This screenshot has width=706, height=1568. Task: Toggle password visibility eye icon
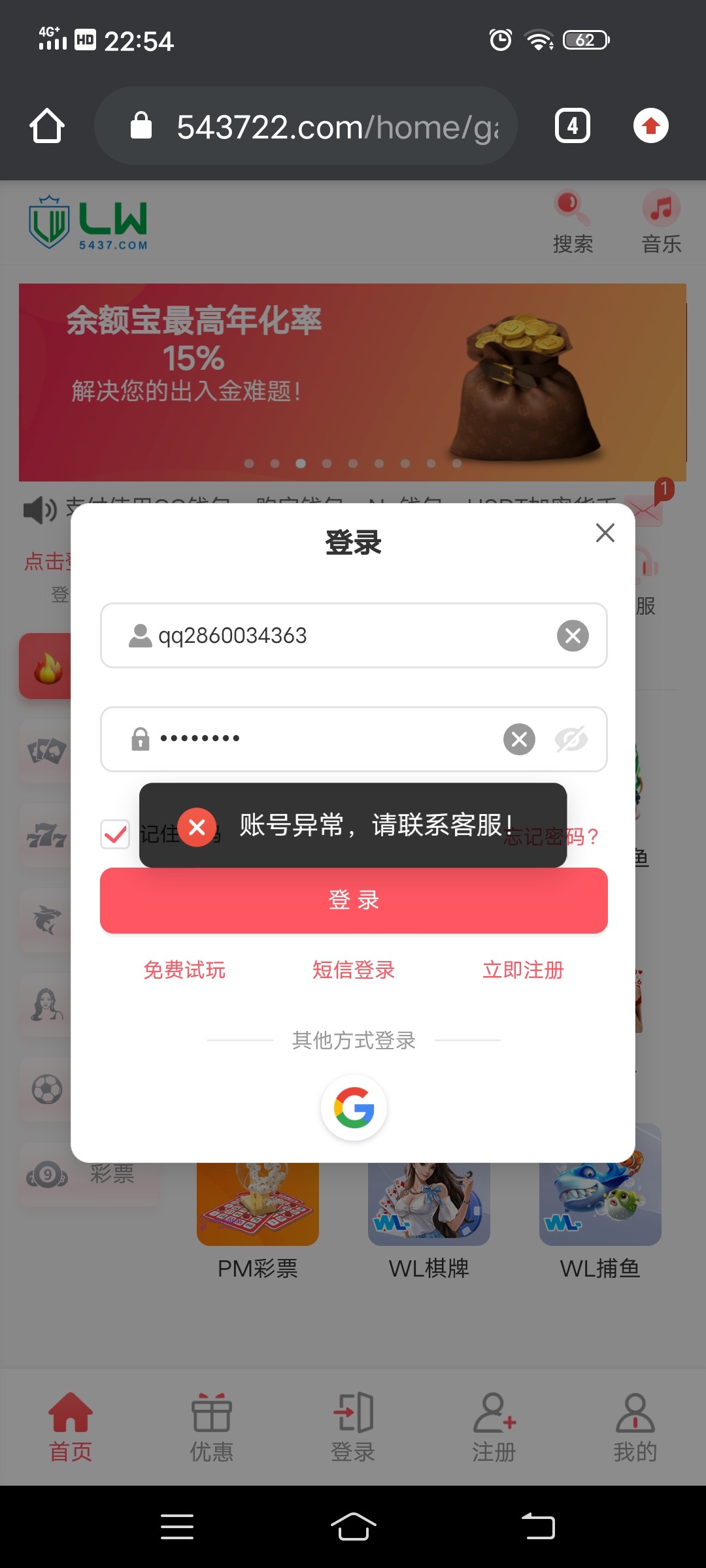click(571, 740)
